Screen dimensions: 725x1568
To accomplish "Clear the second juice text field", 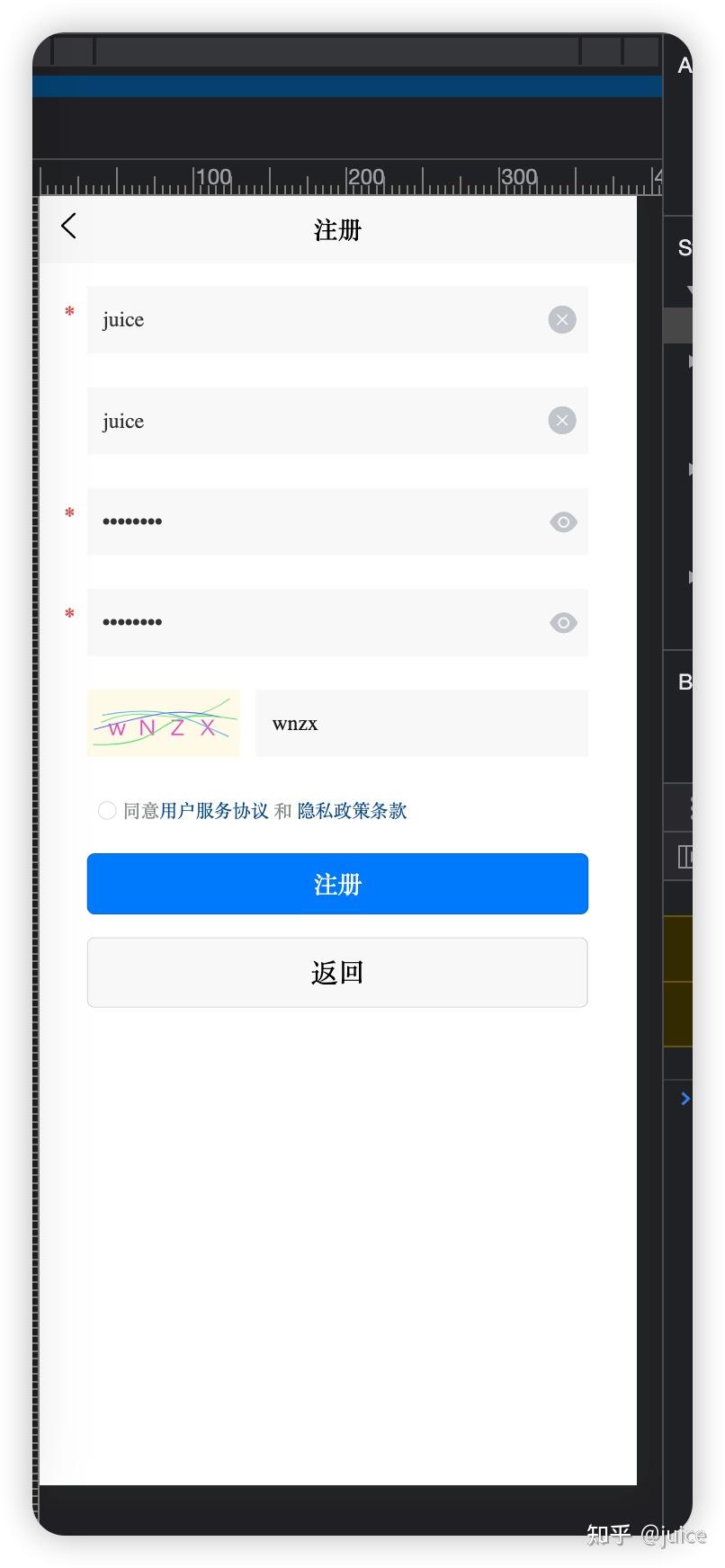I will [562, 421].
